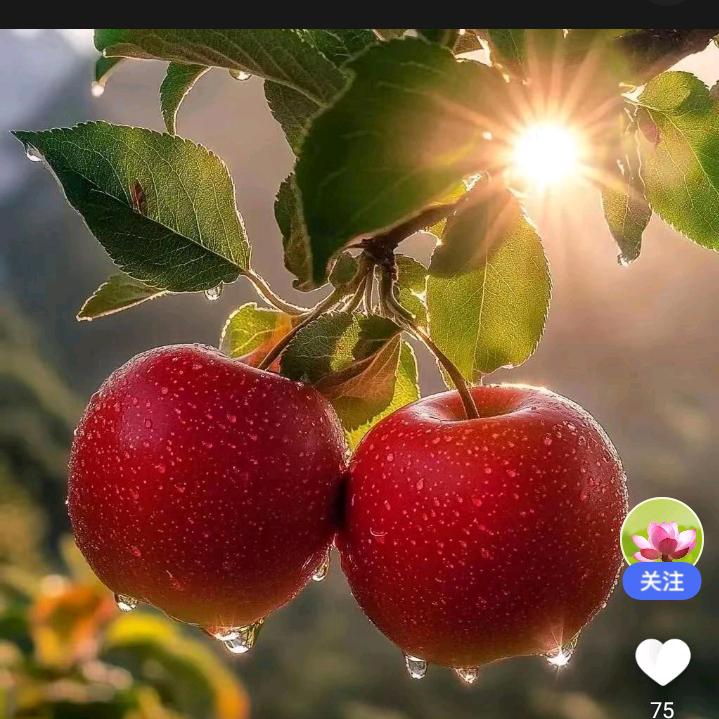719x719 pixels.
Task: Like this video with heart icon
Action: tap(663, 661)
